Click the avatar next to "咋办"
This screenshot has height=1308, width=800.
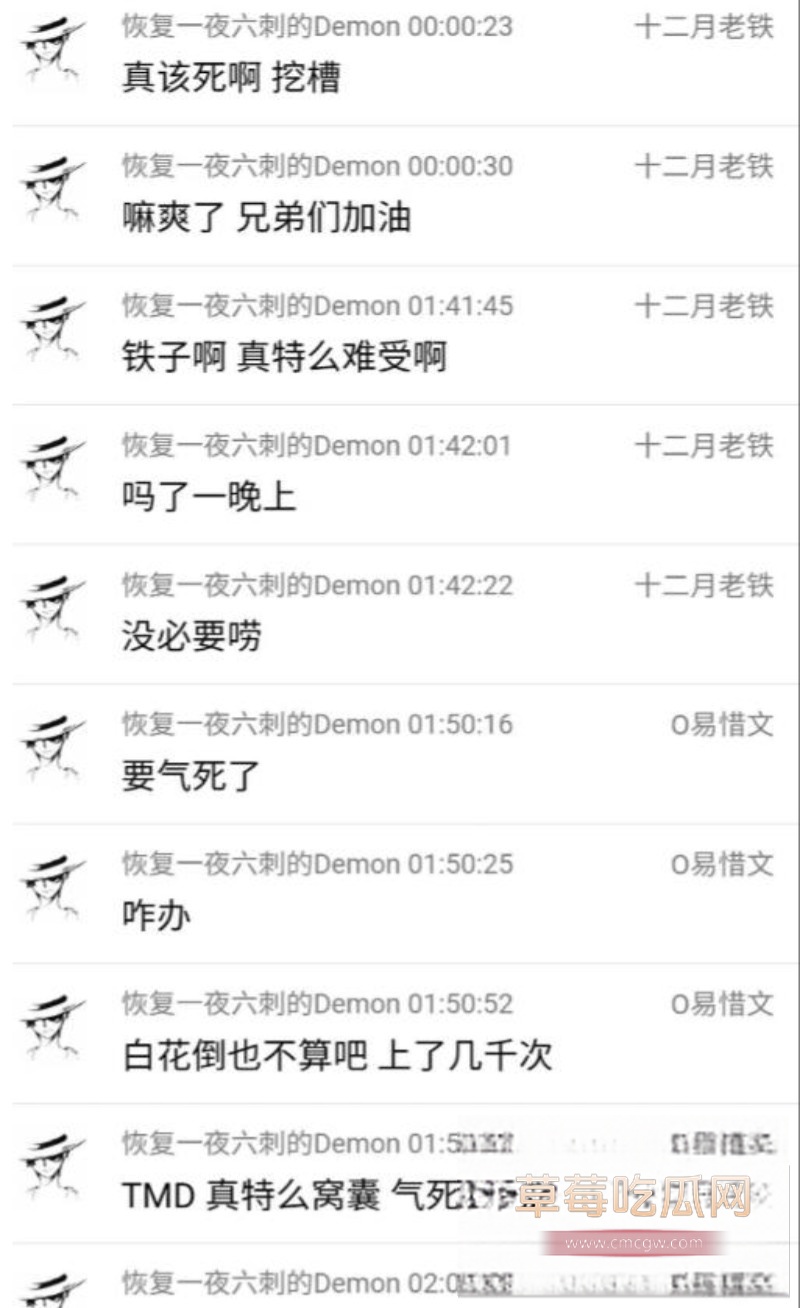pyautogui.click(x=52, y=888)
